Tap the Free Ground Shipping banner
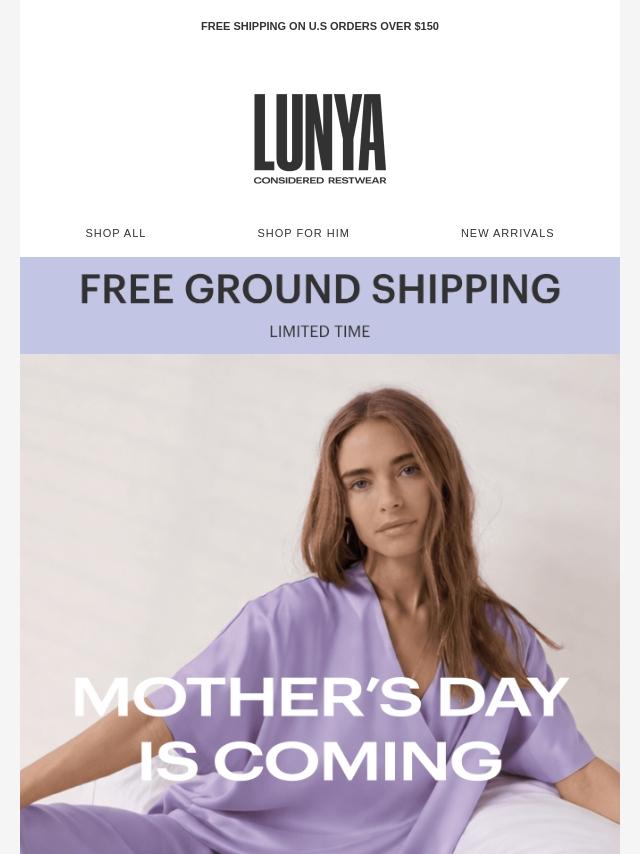The image size is (640, 854). (320, 305)
